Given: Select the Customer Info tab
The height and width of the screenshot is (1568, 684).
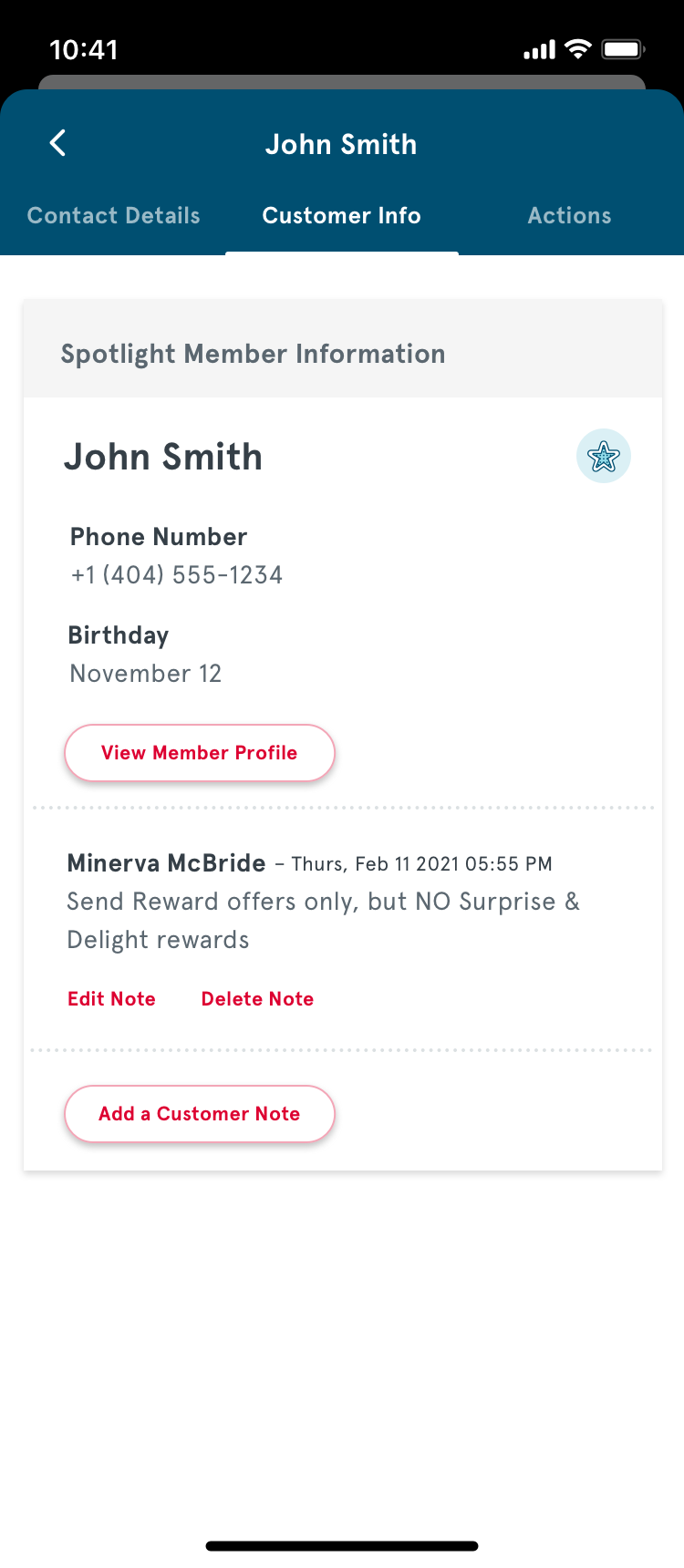Looking at the screenshot, I should tap(341, 216).
